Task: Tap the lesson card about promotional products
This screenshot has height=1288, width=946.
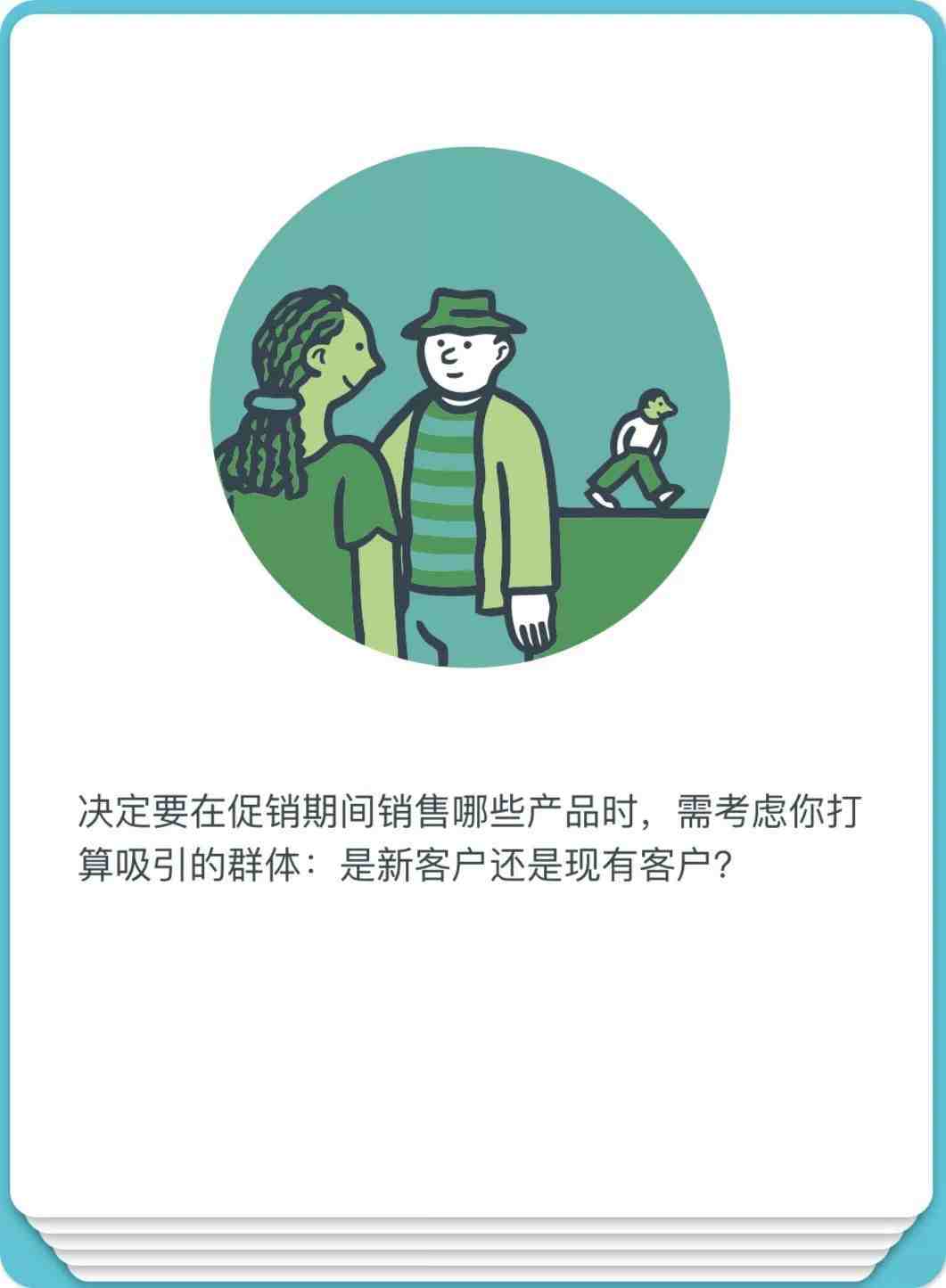Action: (x=471, y=624)
